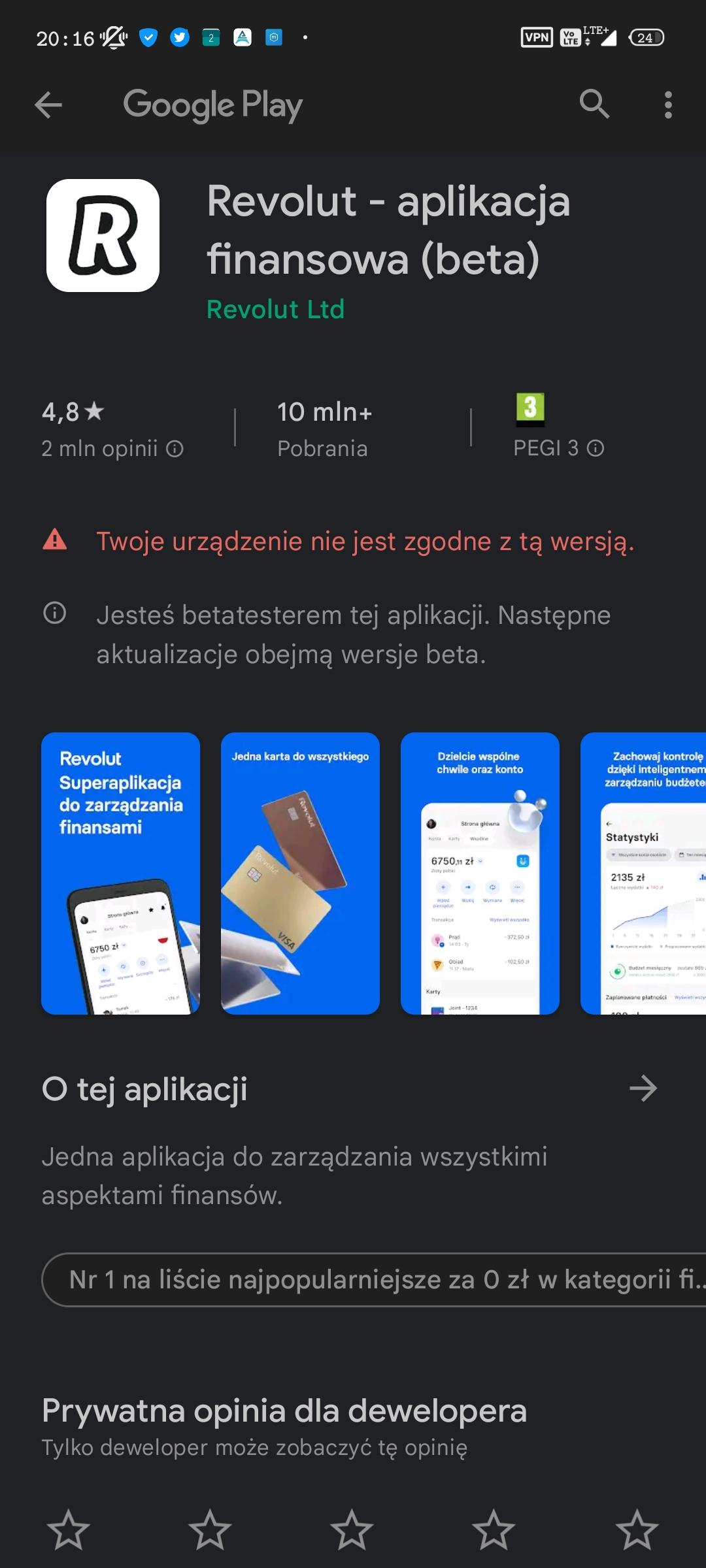Viewport: 706px width, 1568px height.
Task: Open the Superaplikacja do zarządzania finansami screenshot
Action: [x=120, y=873]
